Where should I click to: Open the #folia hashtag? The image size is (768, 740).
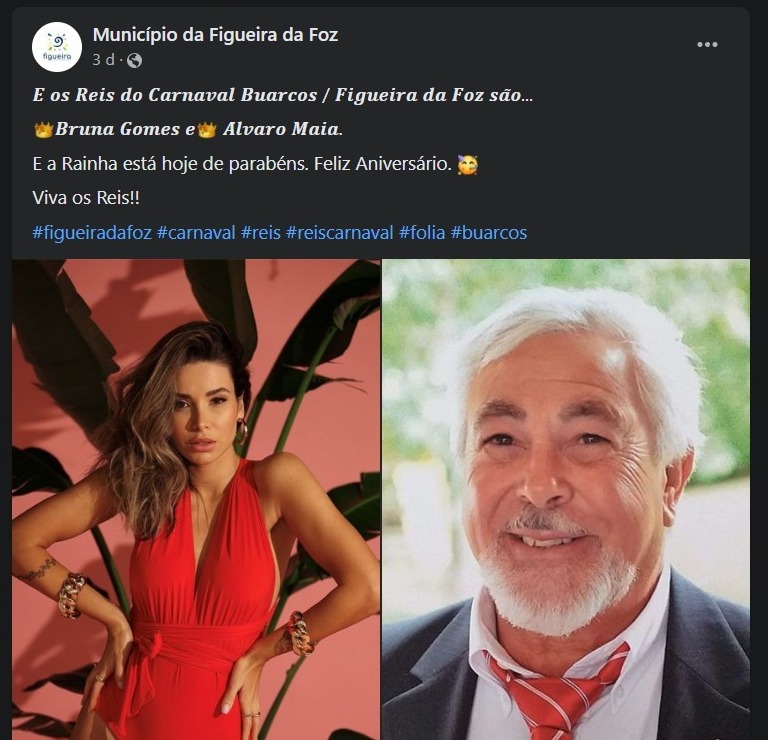(x=421, y=233)
